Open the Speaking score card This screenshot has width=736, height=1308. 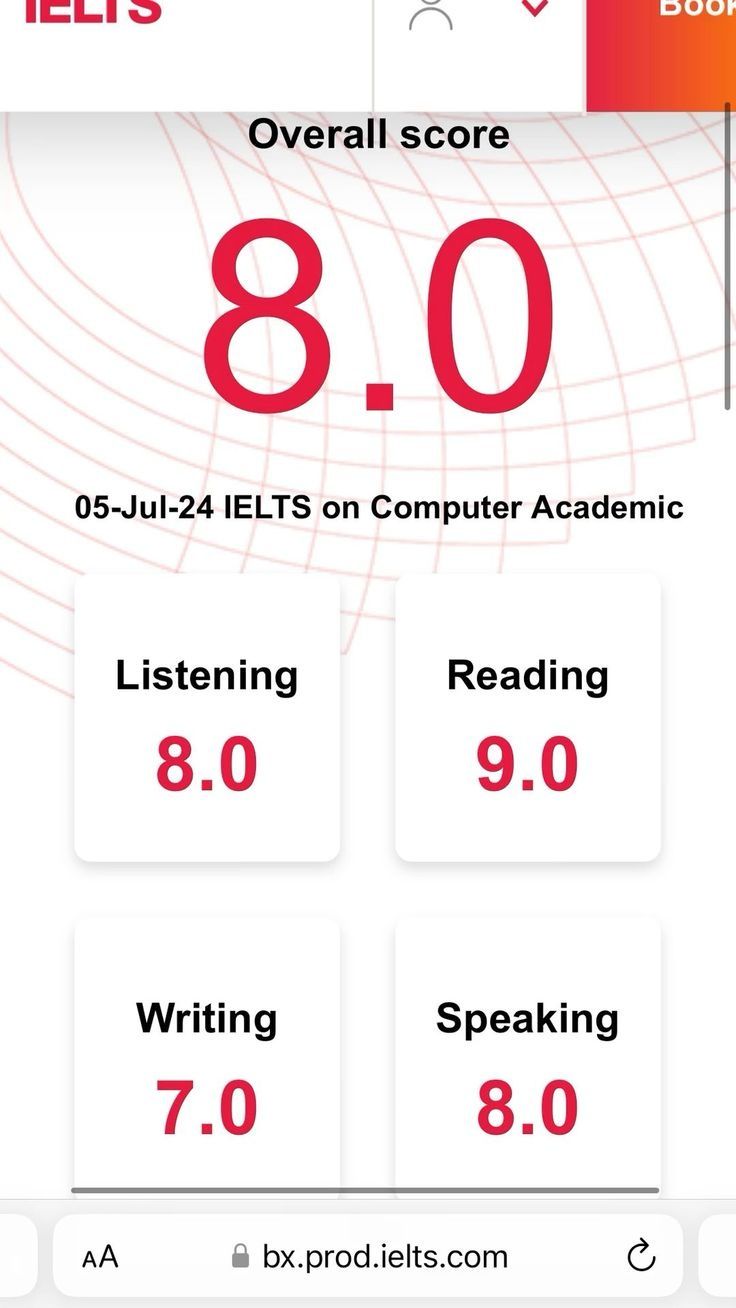point(527,1060)
